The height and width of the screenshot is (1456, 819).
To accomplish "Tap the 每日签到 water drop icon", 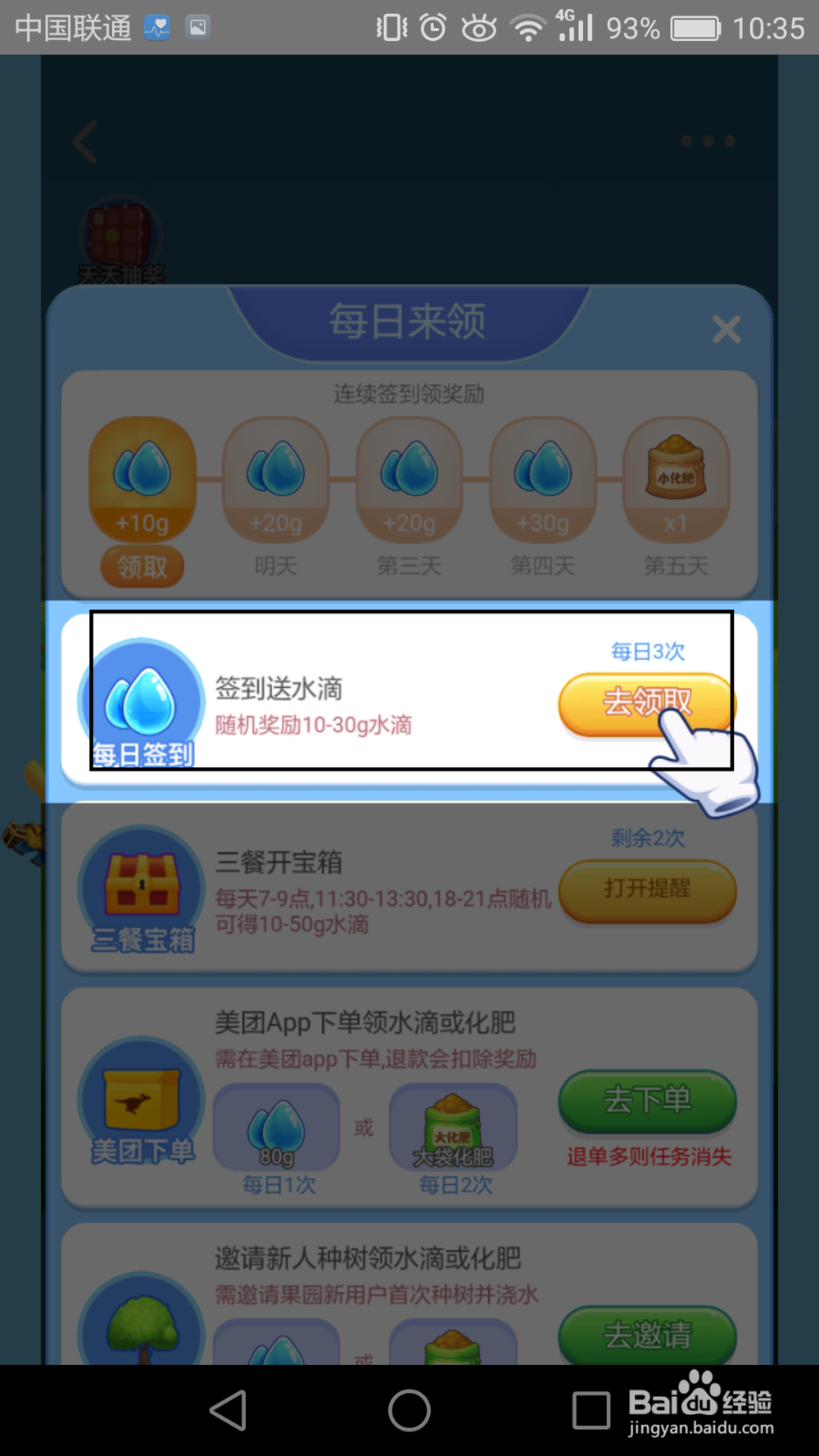I will point(141,700).
